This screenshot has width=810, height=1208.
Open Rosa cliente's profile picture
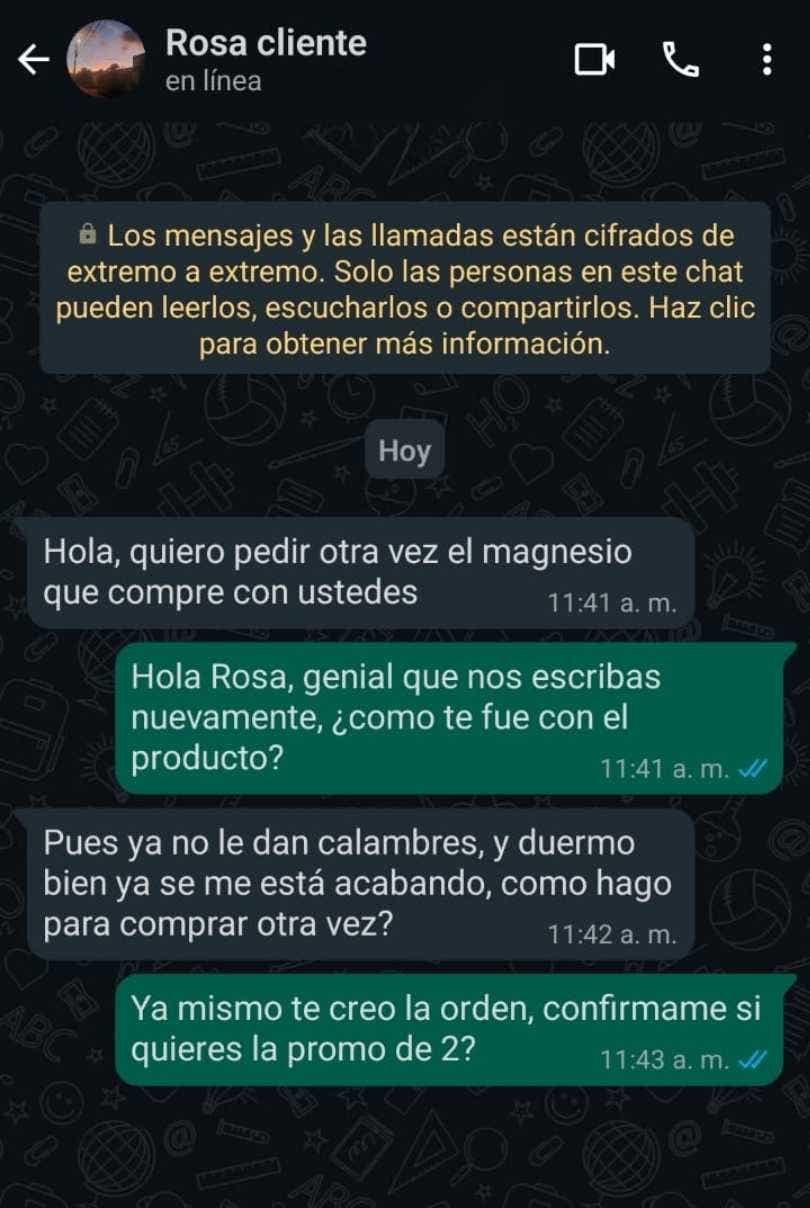tap(106, 59)
